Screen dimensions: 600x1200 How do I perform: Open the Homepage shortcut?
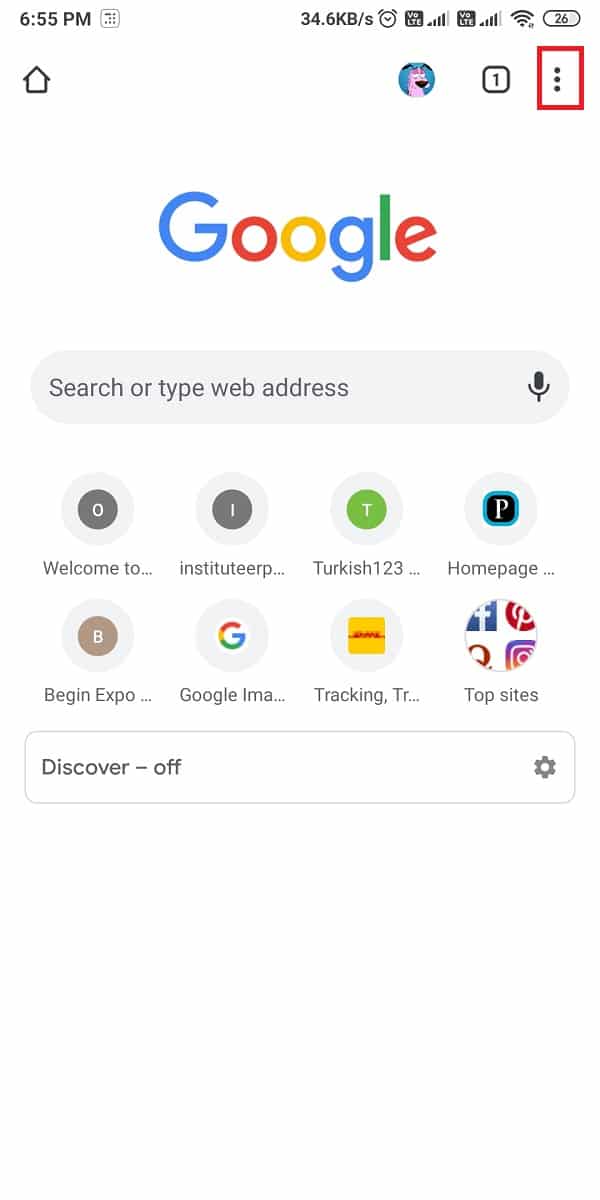coord(501,525)
